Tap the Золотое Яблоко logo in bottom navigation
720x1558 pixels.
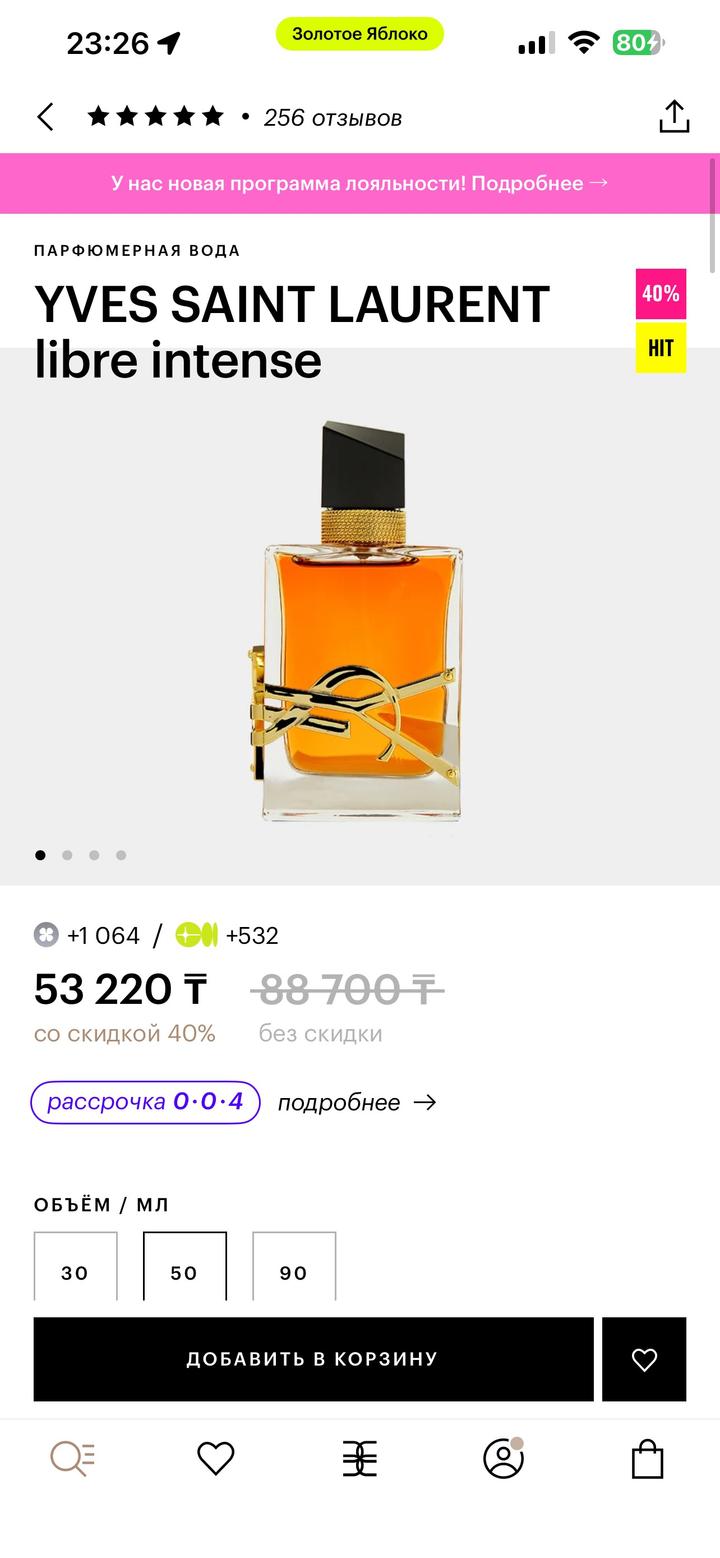coord(358,1459)
